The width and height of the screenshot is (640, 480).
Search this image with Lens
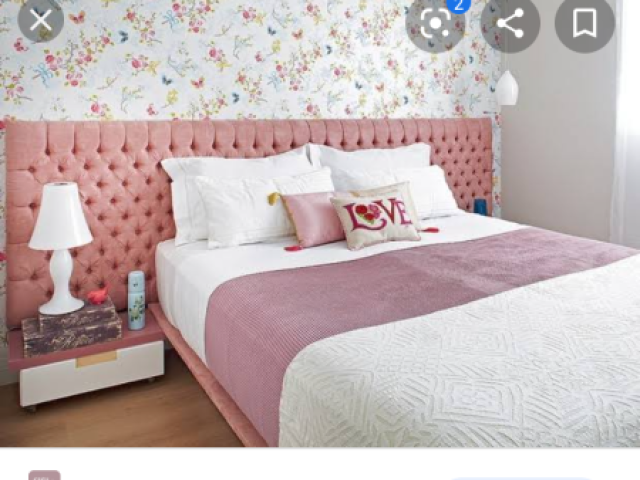click(435, 23)
